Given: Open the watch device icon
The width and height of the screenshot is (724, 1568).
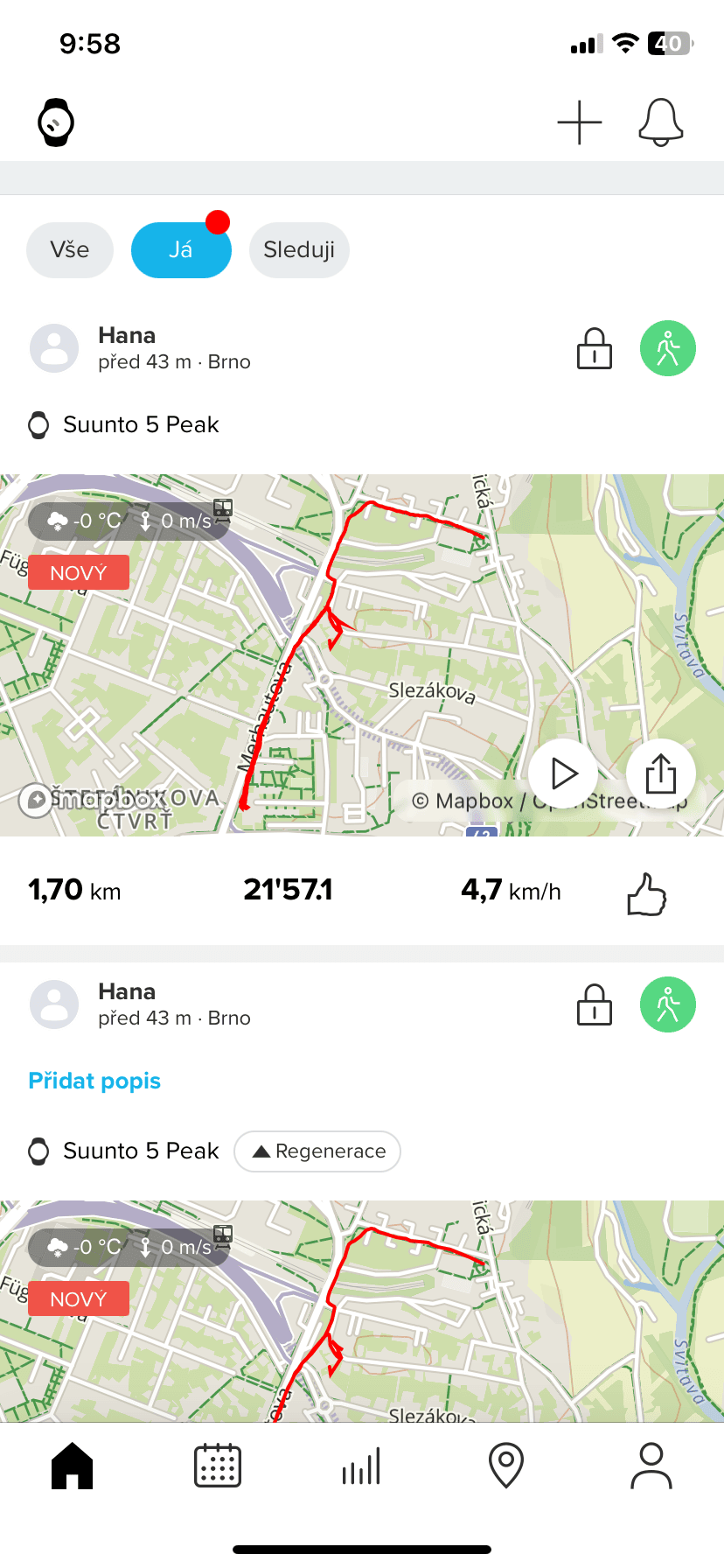Looking at the screenshot, I should point(56,122).
